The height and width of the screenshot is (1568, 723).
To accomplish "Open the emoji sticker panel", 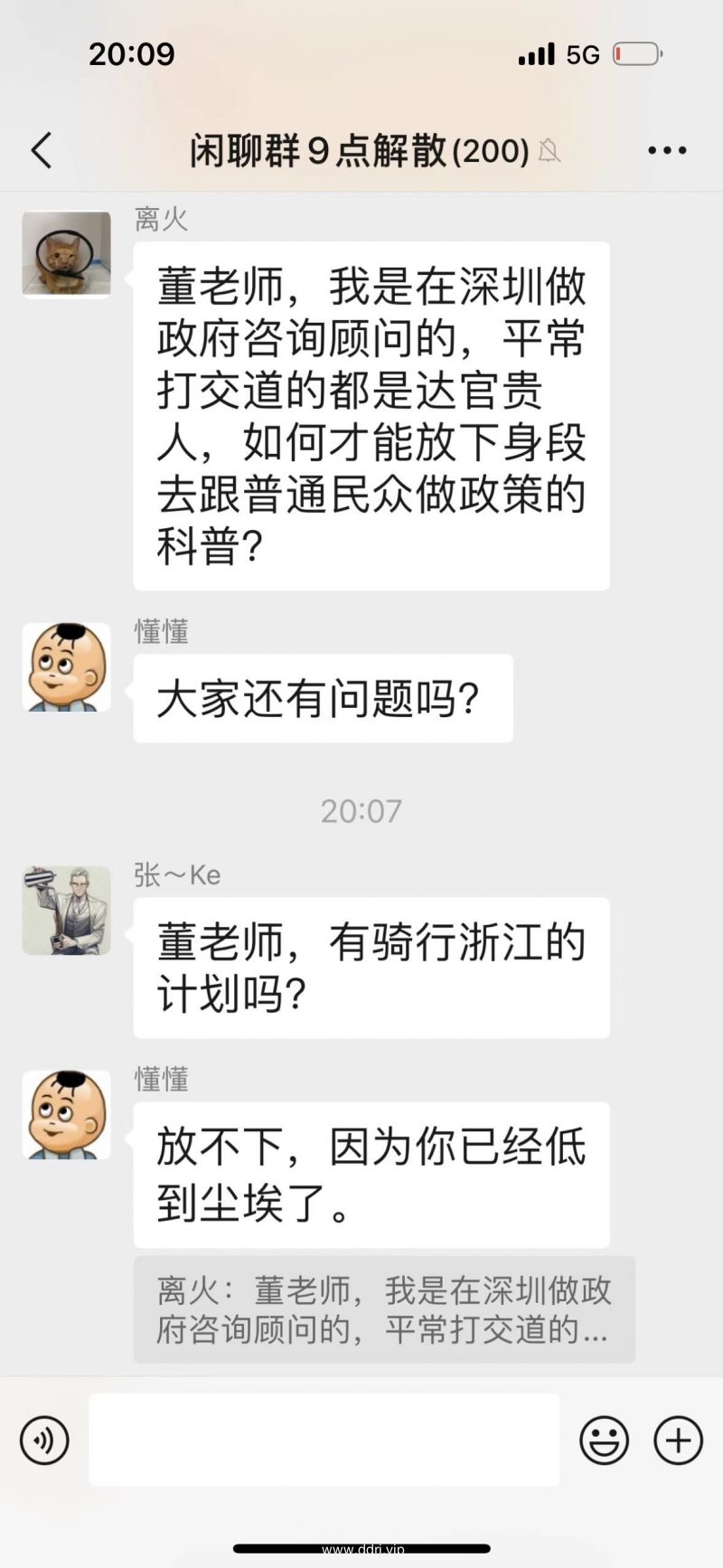I will (x=604, y=1439).
